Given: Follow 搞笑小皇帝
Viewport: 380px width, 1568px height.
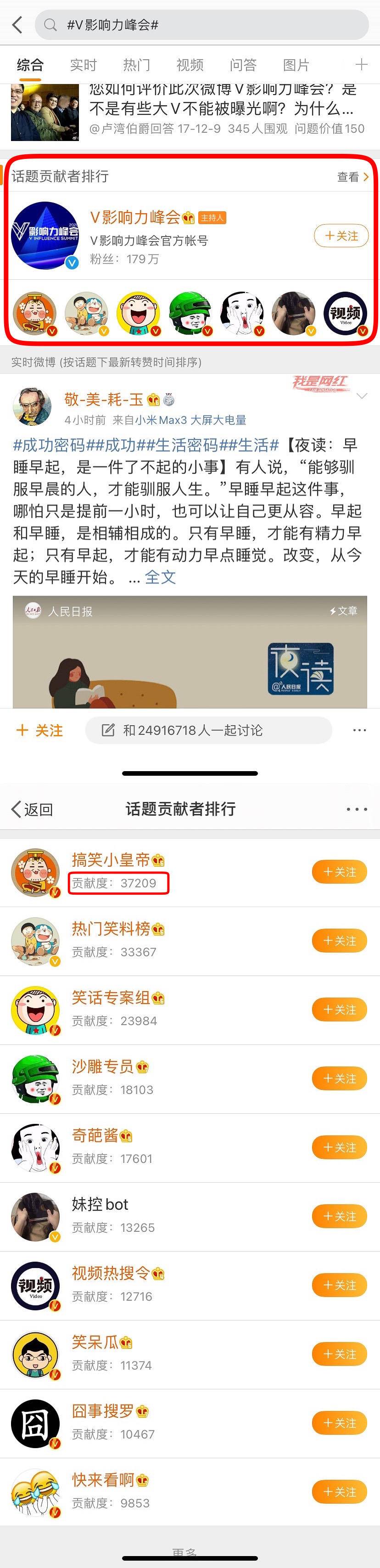Looking at the screenshot, I should click(x=340, y=872).
